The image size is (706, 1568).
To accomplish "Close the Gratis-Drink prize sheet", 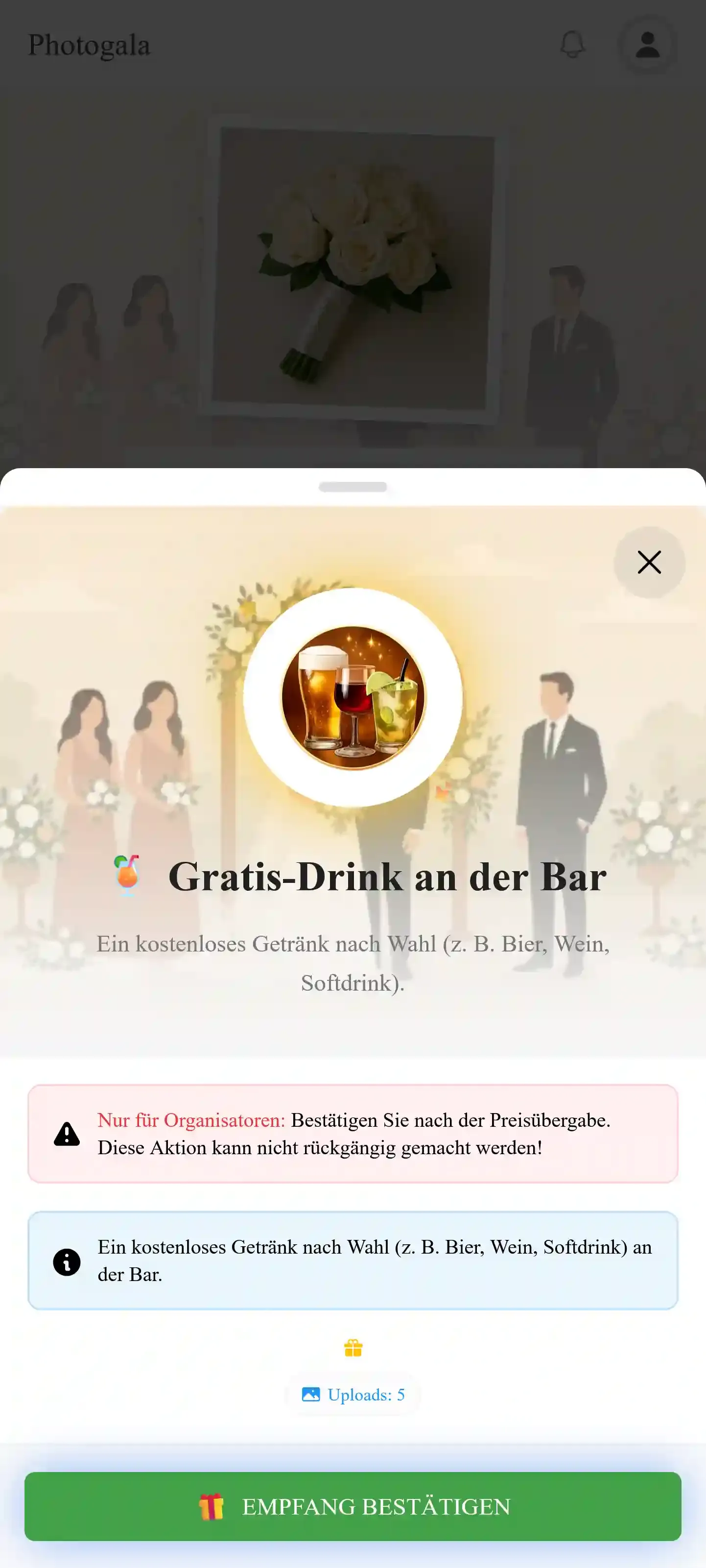I will coord(648,563).
